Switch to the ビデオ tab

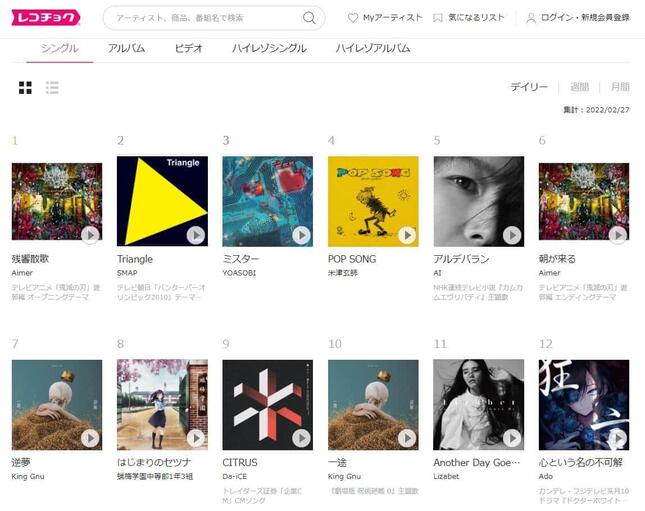click(188, 48)
